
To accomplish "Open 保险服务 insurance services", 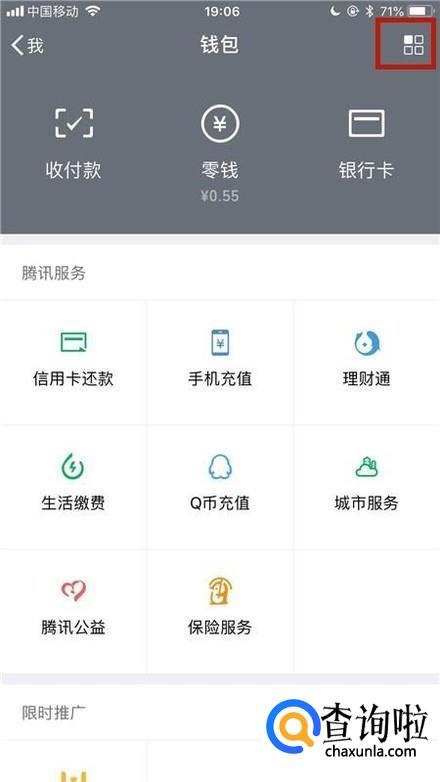I will (x=220, y=611).
